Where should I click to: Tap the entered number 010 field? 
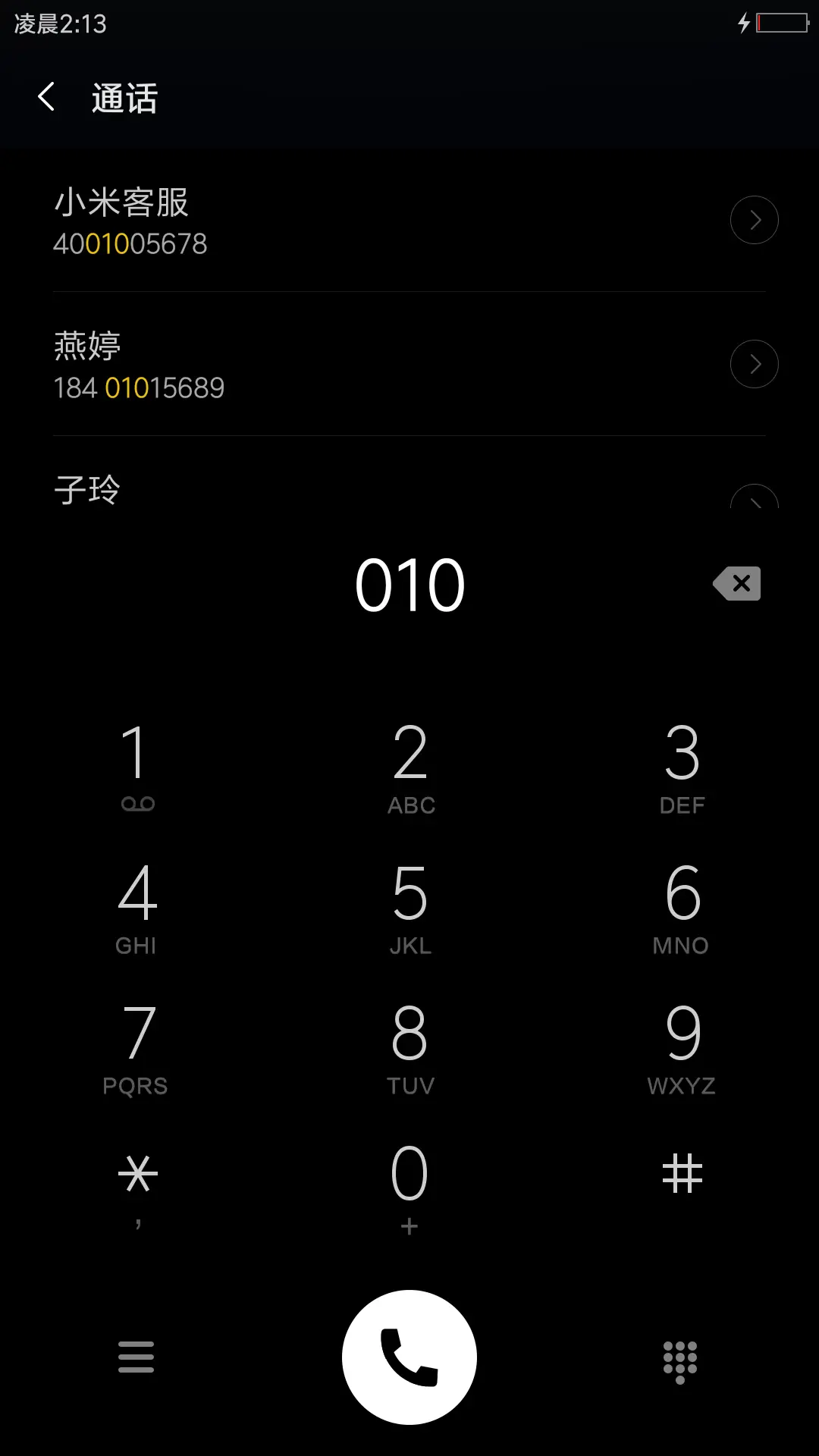[x=409, y=583]
